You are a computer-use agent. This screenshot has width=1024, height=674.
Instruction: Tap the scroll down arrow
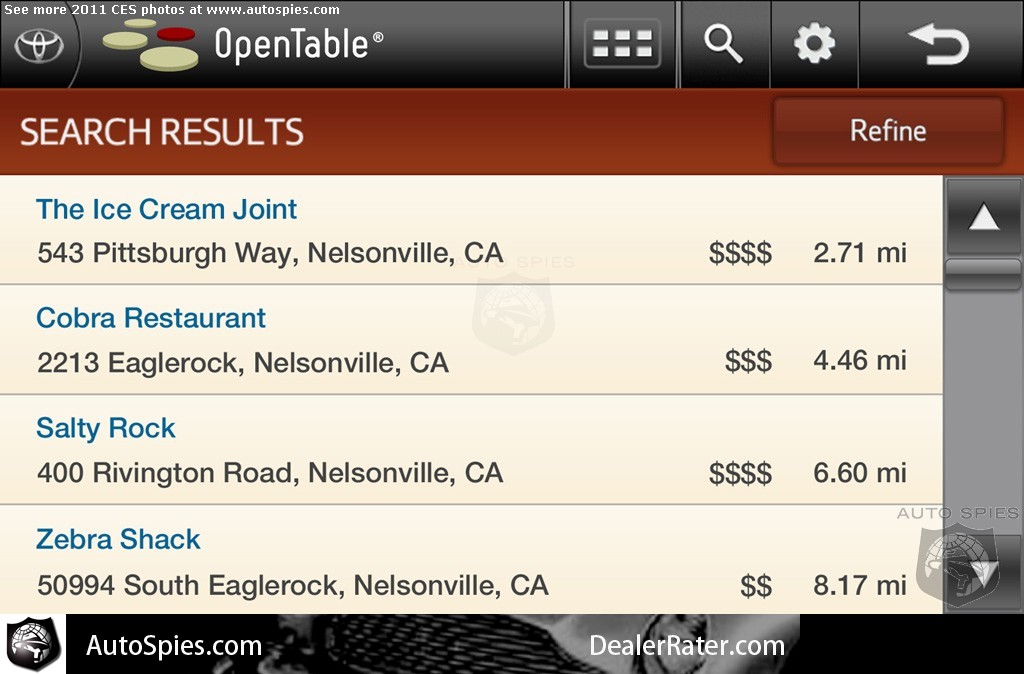click(983, 573)
